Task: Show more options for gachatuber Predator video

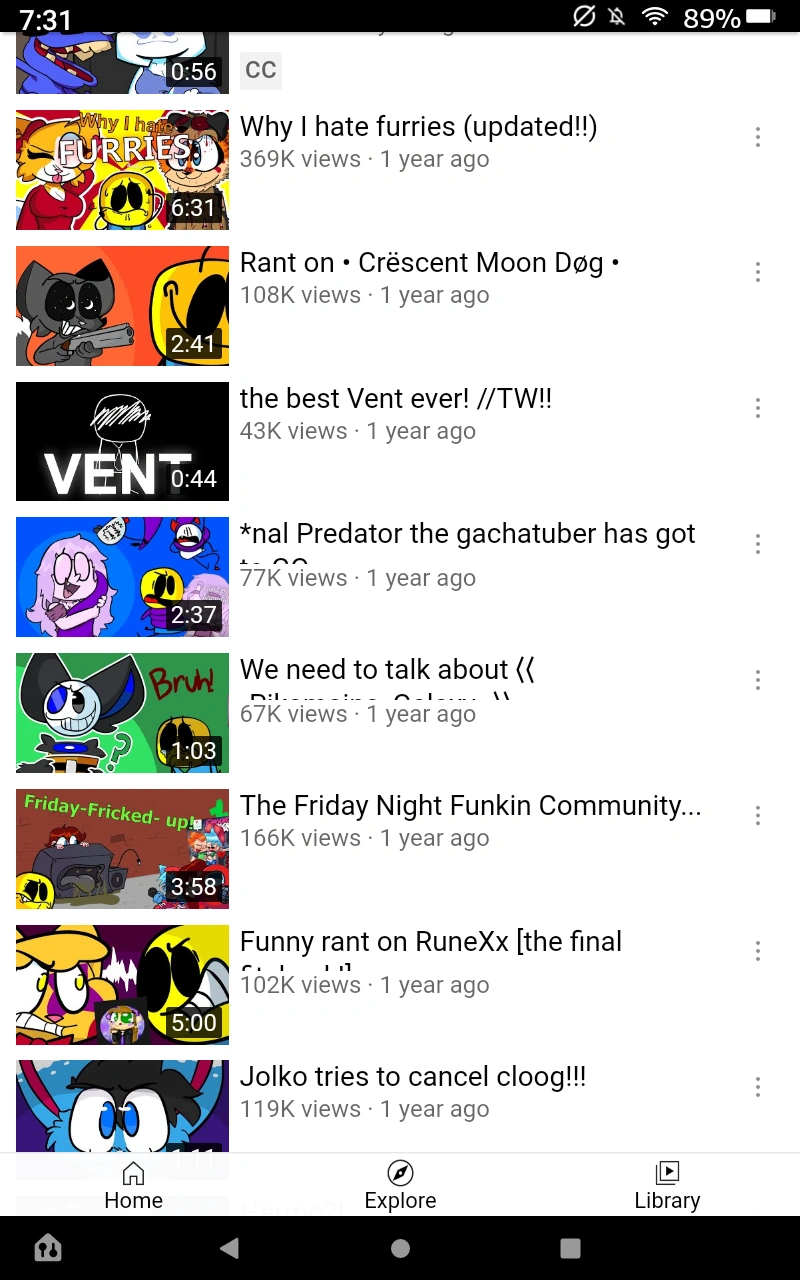Action: [x=758, y=544]
